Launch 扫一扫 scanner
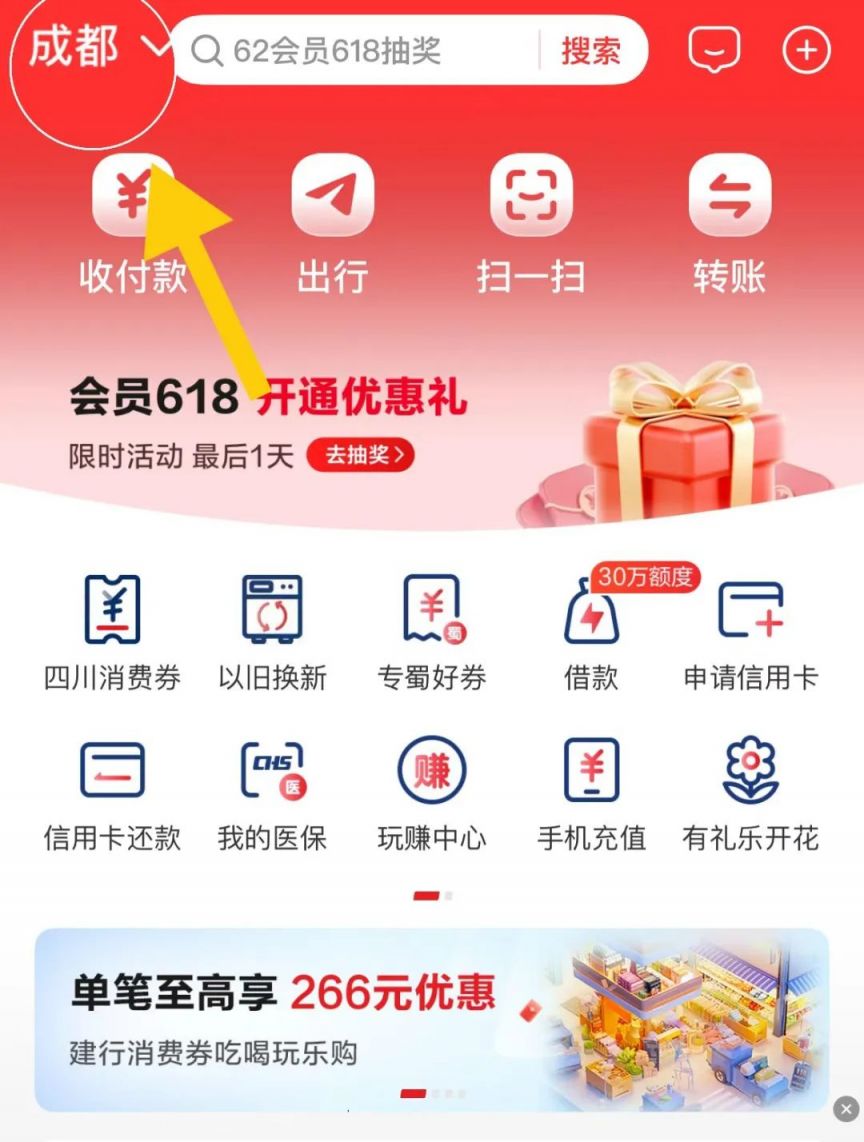 [x=531, y=225]
